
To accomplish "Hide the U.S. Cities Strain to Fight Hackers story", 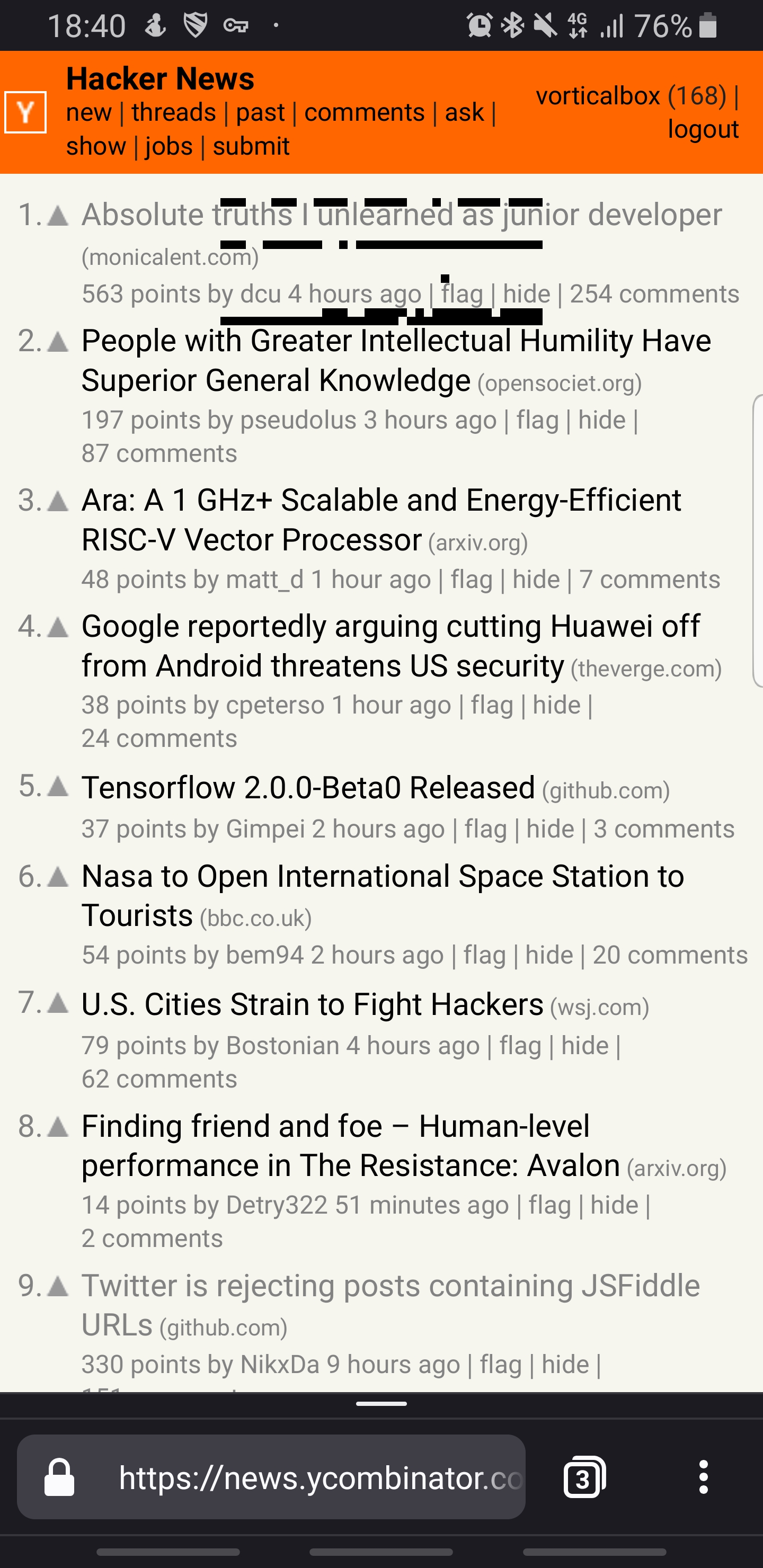I will [x=584, y=1046].
